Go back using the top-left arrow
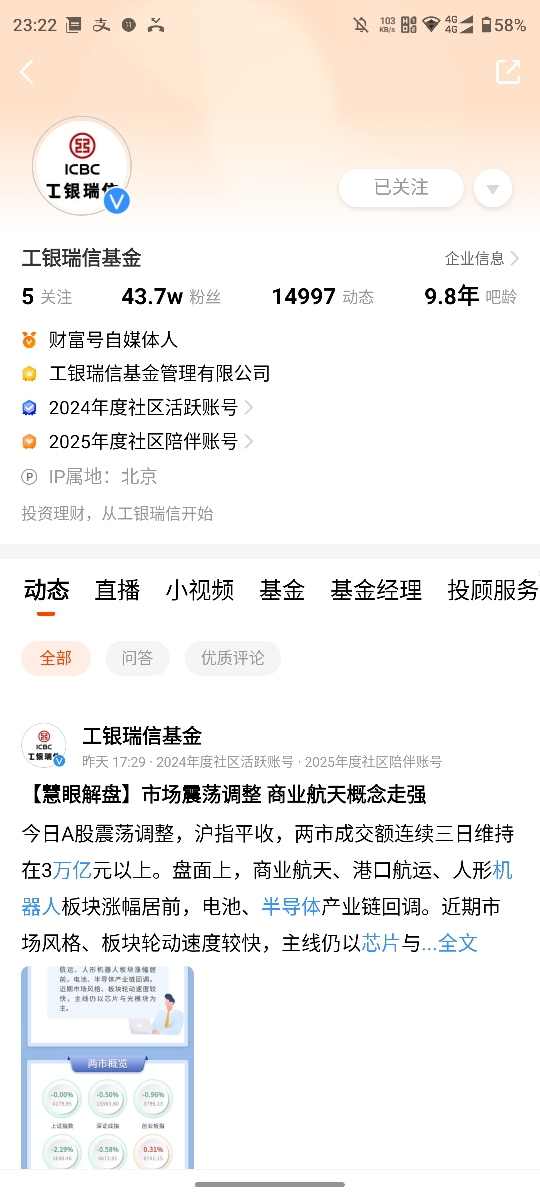This screenshot has height=1200, width=540. [27, 72]
